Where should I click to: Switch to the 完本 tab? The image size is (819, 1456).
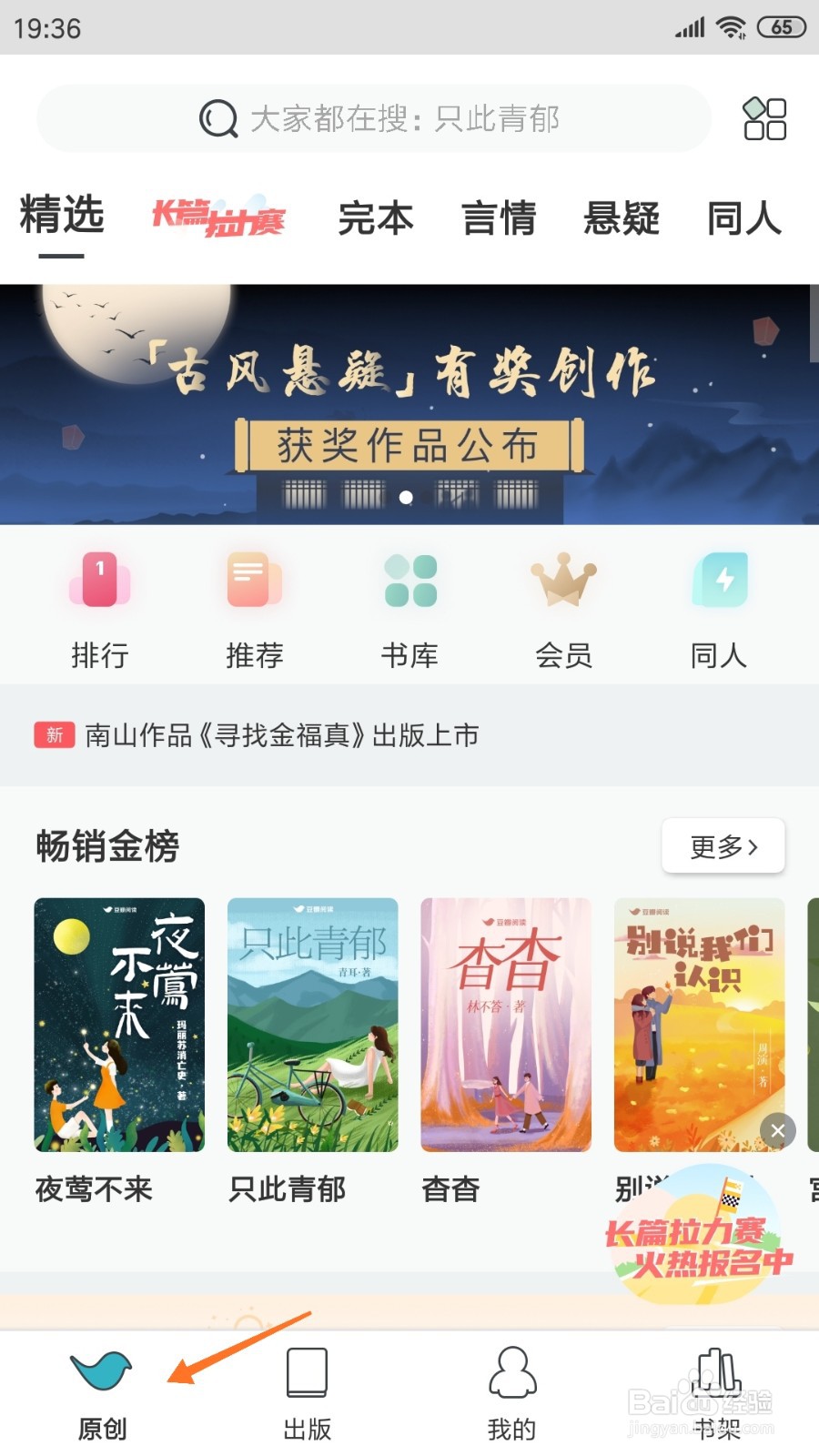pyautogui.click(x=375, y=218)
